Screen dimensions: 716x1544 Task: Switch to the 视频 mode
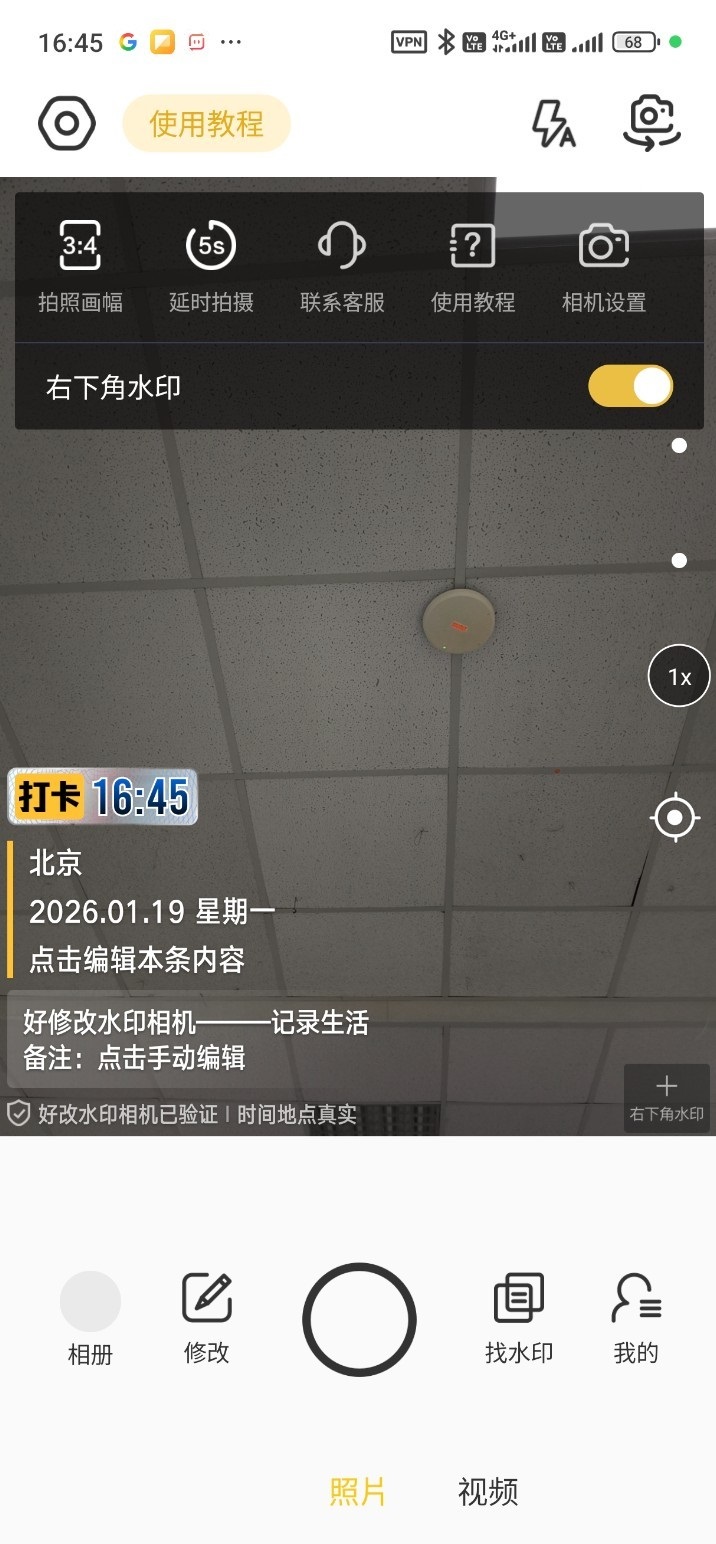pos(487,1492)
